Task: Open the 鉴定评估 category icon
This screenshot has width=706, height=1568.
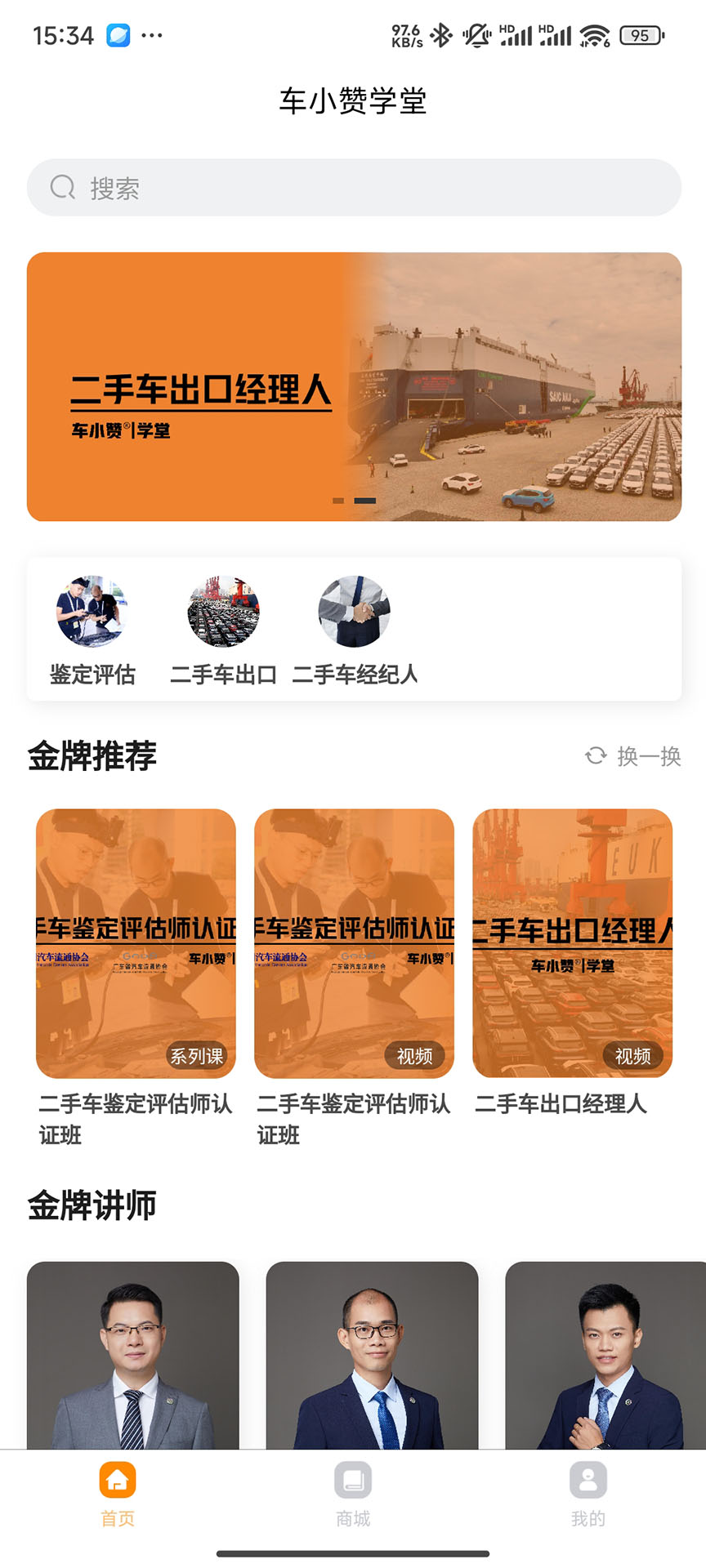Action: click(x=90, y=612)
